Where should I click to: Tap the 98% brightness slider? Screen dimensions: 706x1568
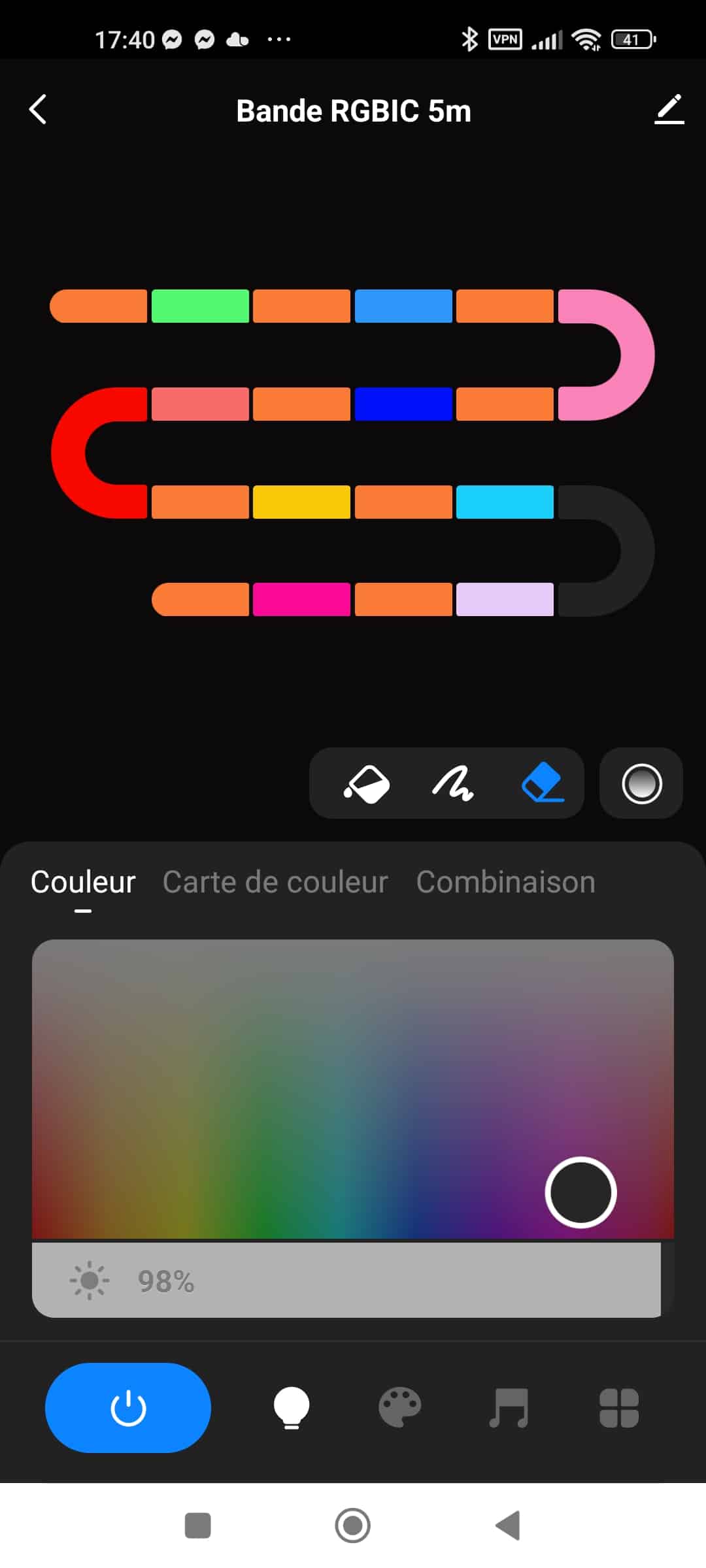[x=353, y=1281]
